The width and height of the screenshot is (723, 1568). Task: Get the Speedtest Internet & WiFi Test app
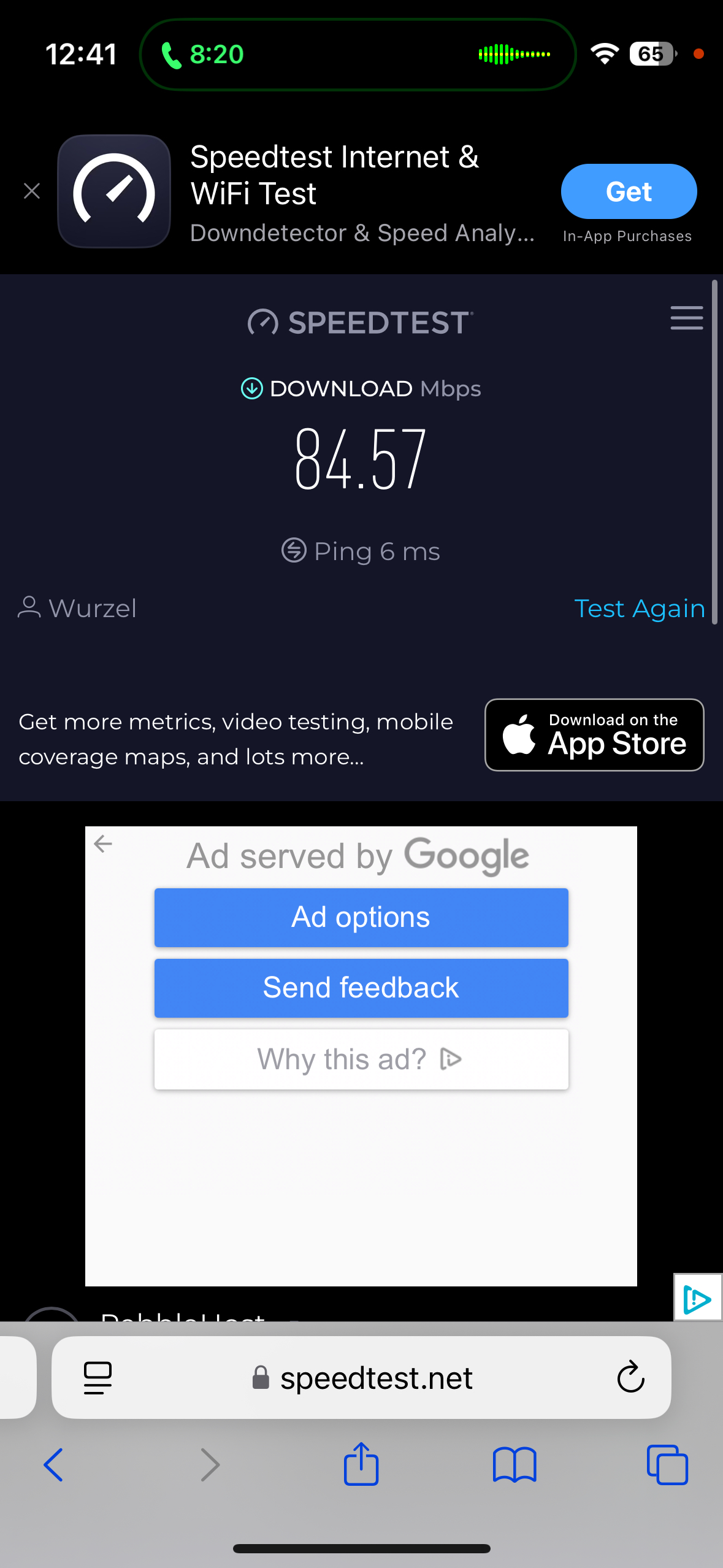pyautogui.click(x=628, y=191)
